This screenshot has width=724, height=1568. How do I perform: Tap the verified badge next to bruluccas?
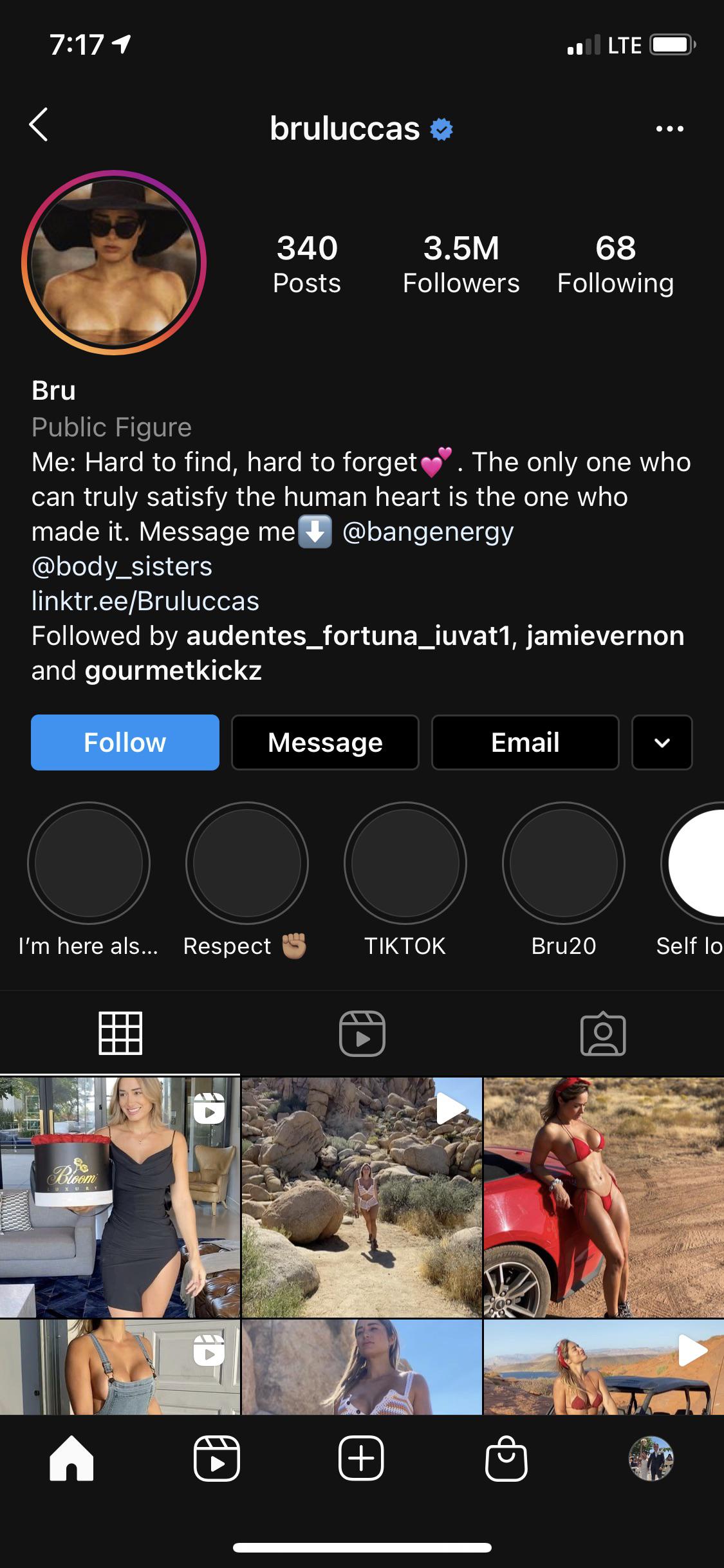point(440,129)
